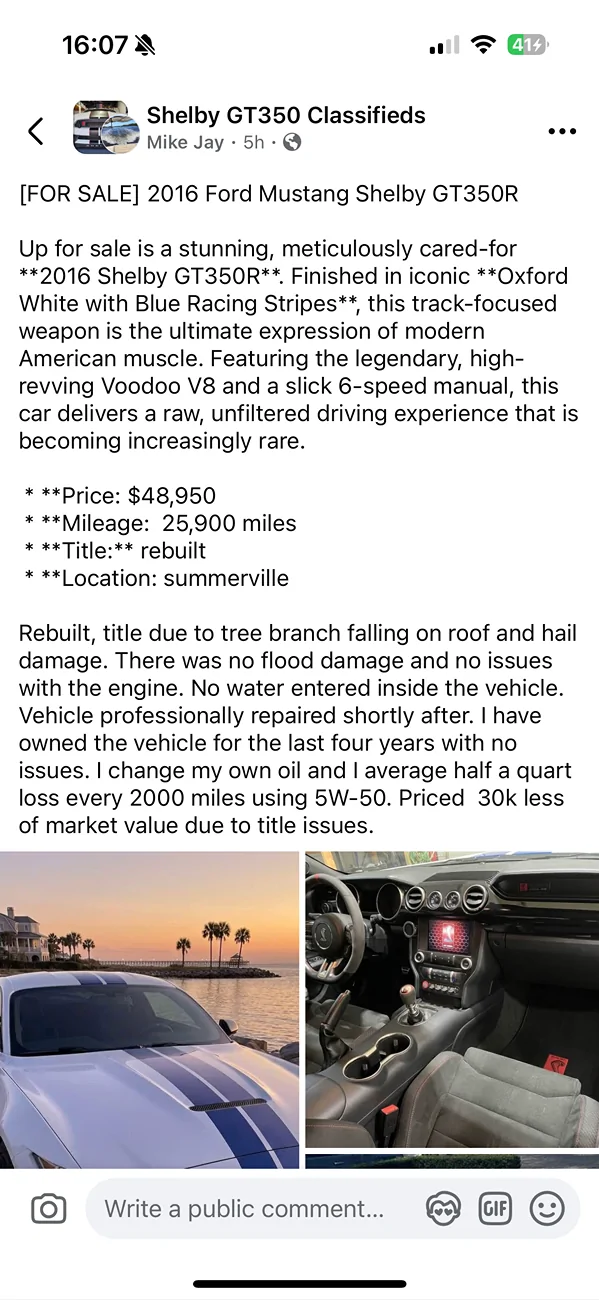Attach a photo with the camera icon
Screen dimensions: 599x1300
(x=48, y=1209)
